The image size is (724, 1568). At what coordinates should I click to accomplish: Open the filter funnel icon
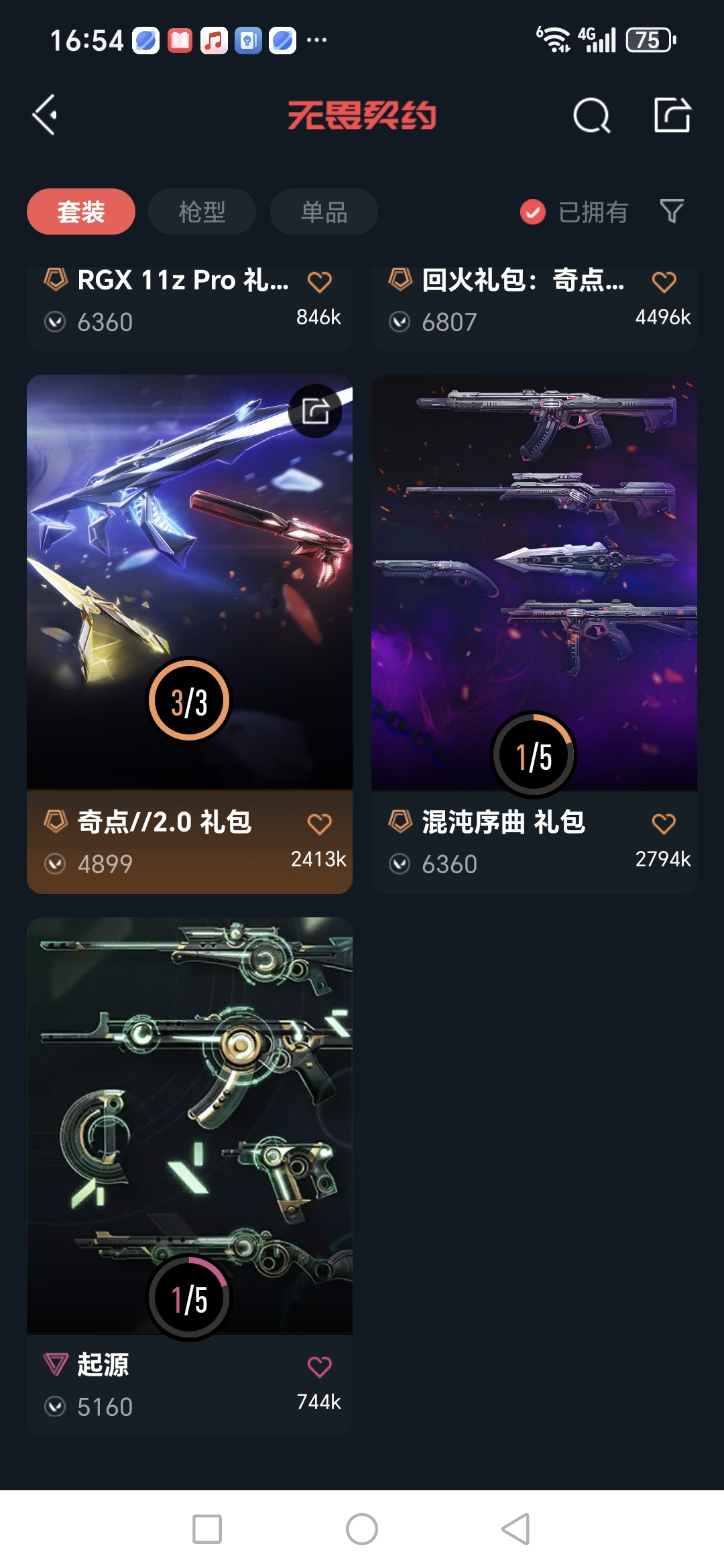(x=672, y=212)
